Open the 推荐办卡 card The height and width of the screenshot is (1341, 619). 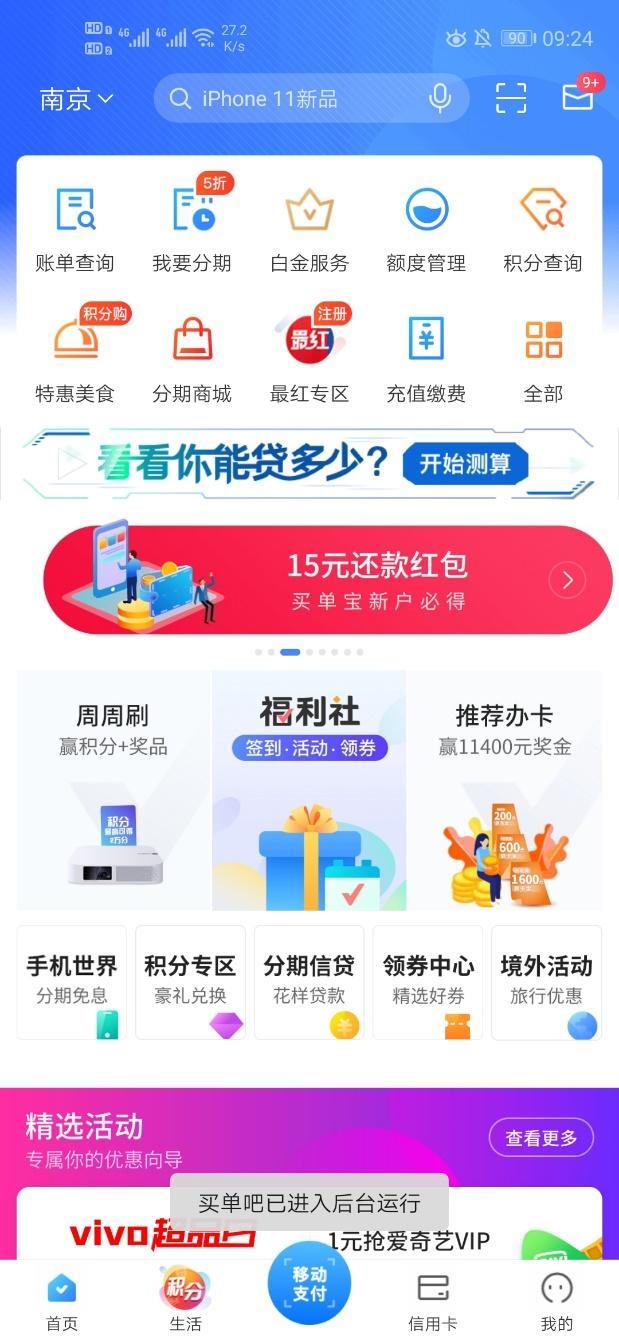pos(504,790)
